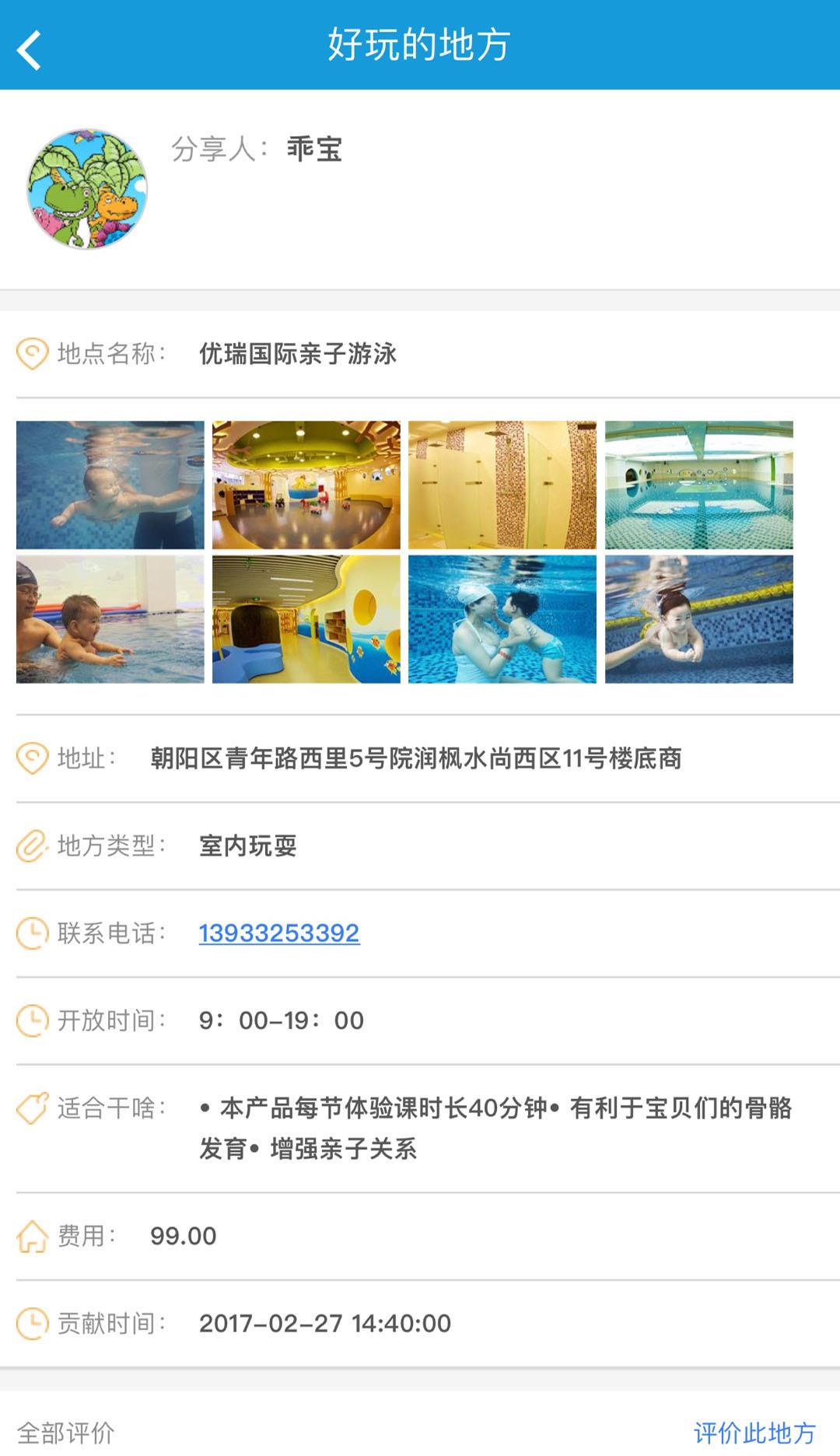Open the baby underwater diving photo
Screen dimensions: 840x1456
[x=110, y=485]
